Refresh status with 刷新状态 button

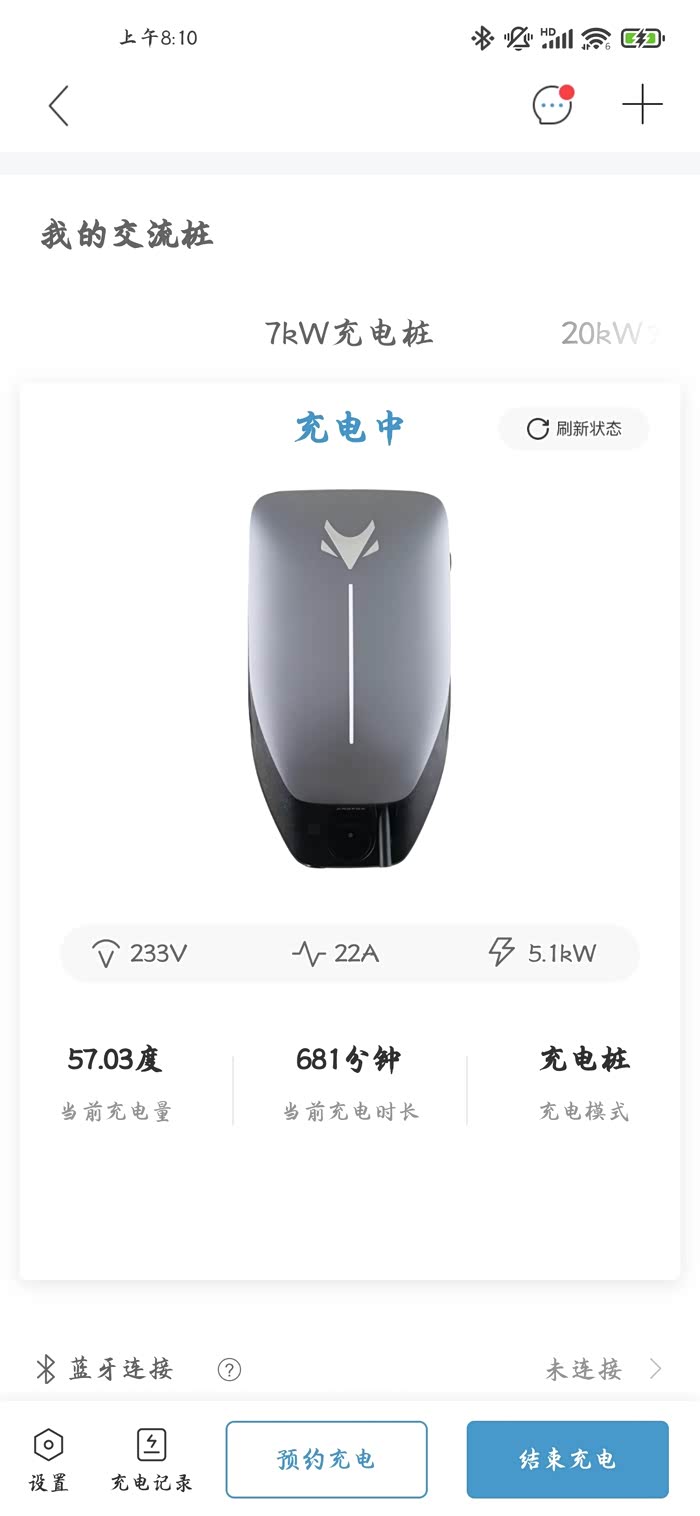coord(574,429)
